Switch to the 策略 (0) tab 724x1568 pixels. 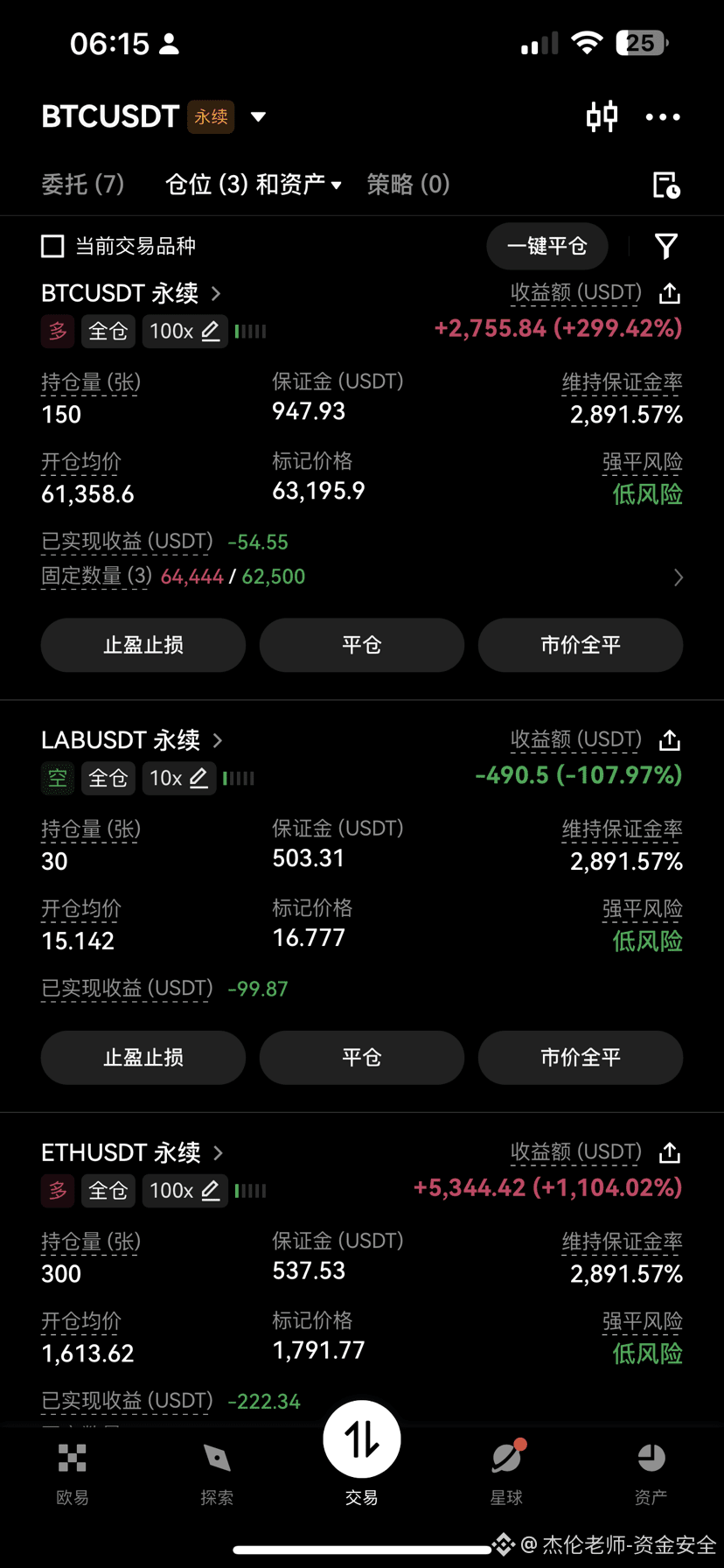click(x=408, y=185)
